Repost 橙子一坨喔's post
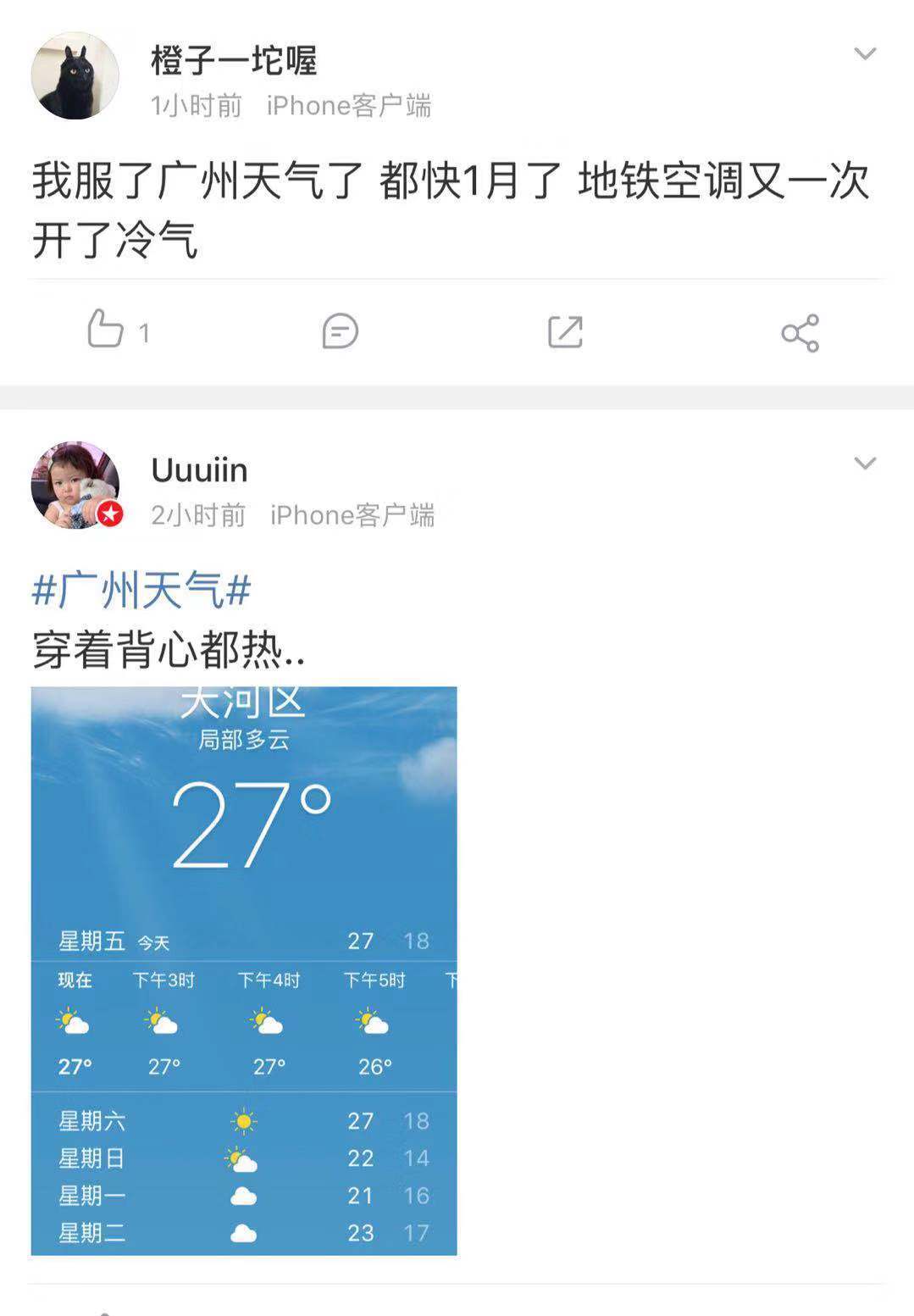The image size is (914, 1316). [565, 331]
